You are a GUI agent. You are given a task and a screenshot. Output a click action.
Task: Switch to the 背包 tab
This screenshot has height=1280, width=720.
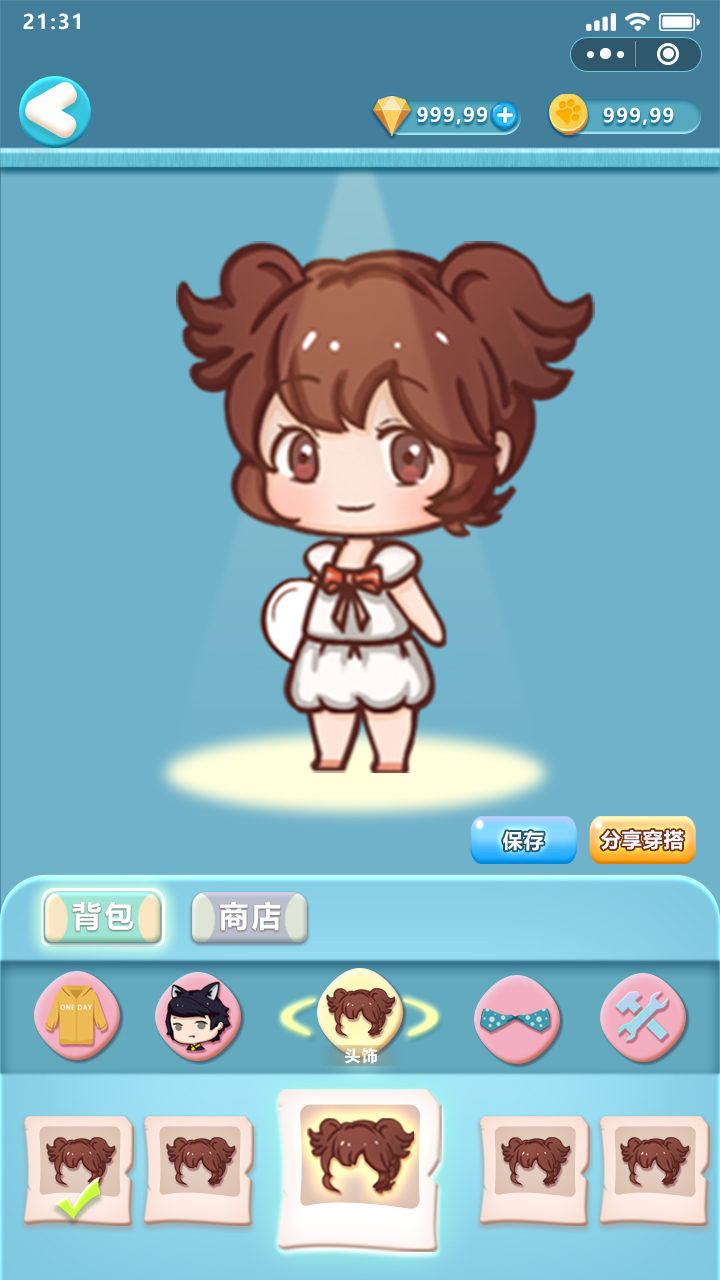103,916
